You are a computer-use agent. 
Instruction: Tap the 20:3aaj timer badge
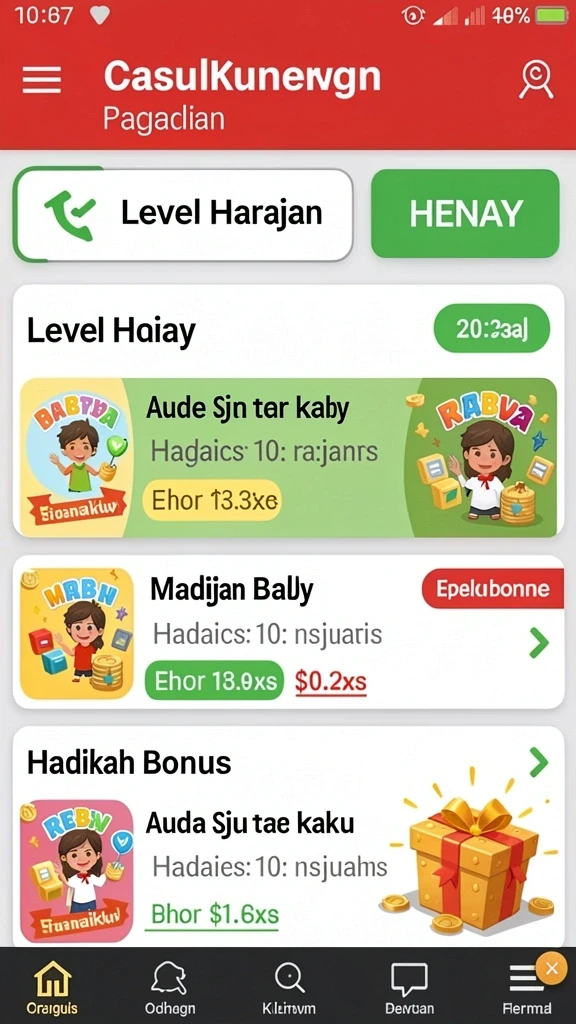[492, 329]
